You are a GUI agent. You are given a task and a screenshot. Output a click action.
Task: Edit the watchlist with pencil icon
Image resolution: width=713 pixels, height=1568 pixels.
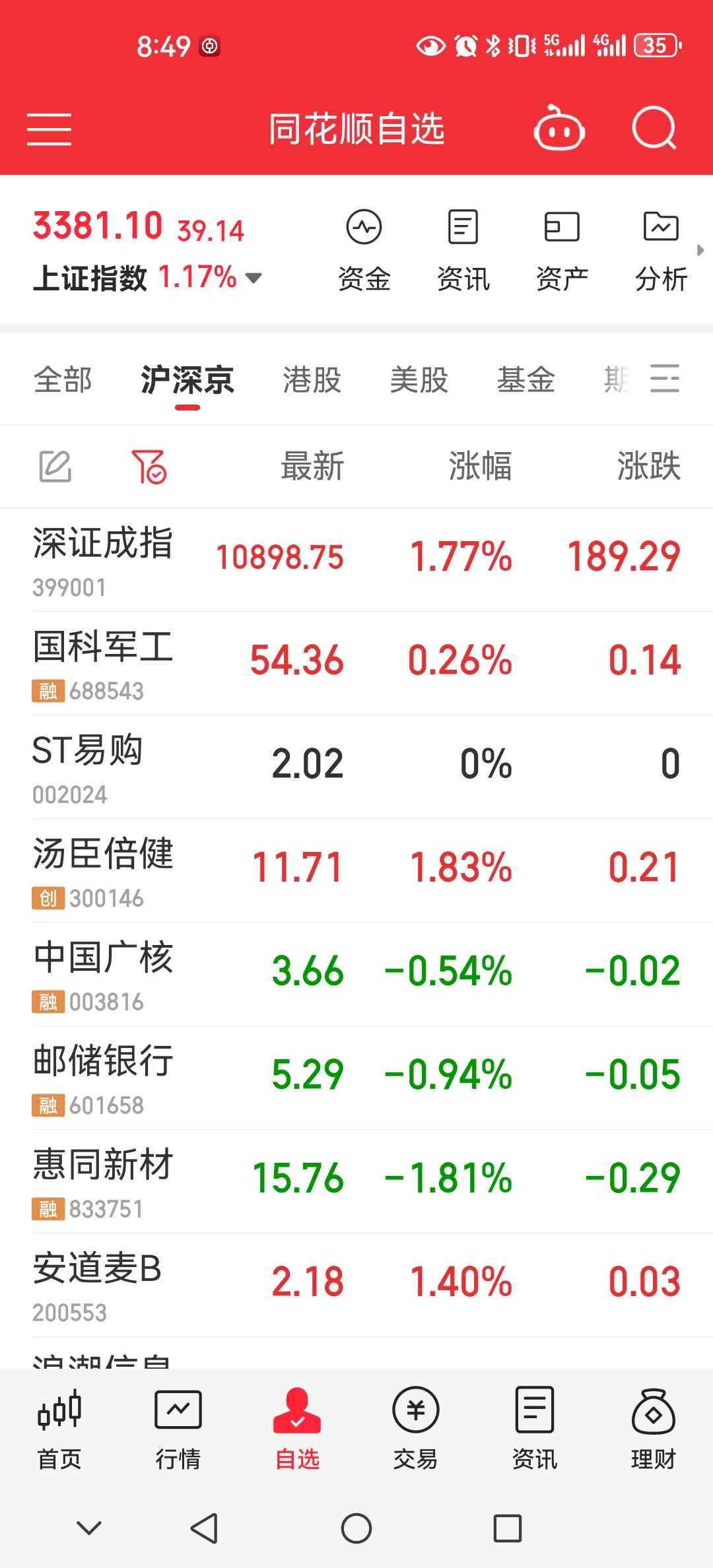[55, 467]
